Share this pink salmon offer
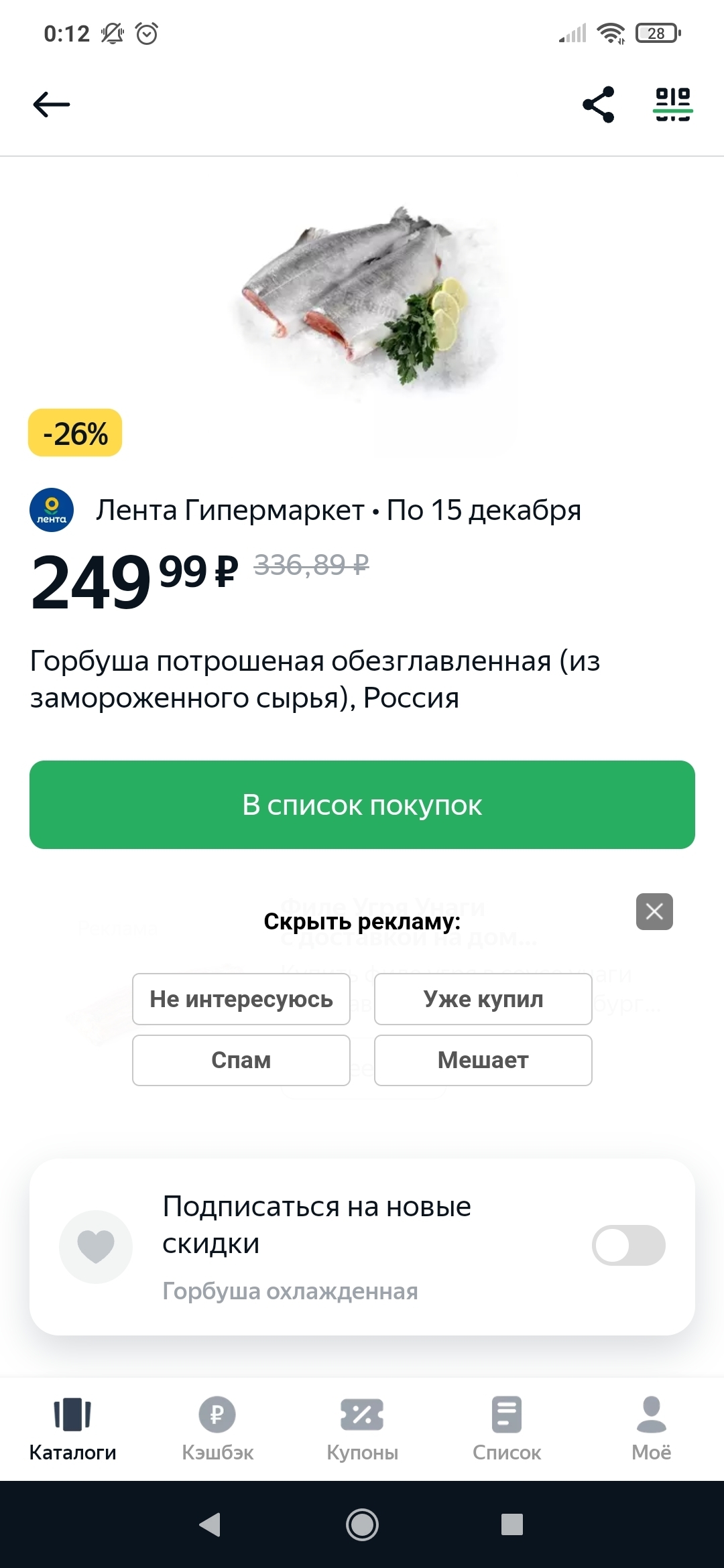 tap(599, 105)
